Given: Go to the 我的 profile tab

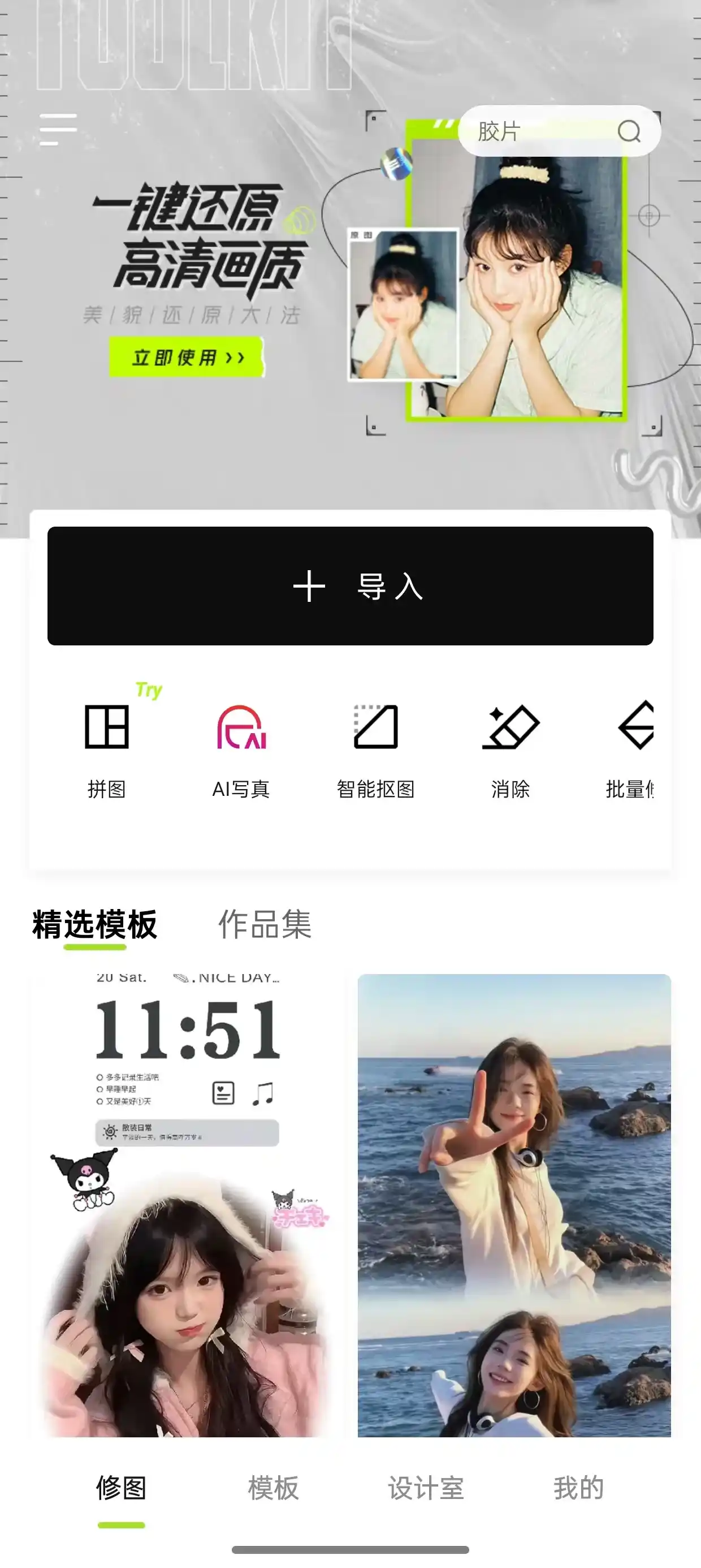Looking at the screenshot, I should [x=578, y=1489].
